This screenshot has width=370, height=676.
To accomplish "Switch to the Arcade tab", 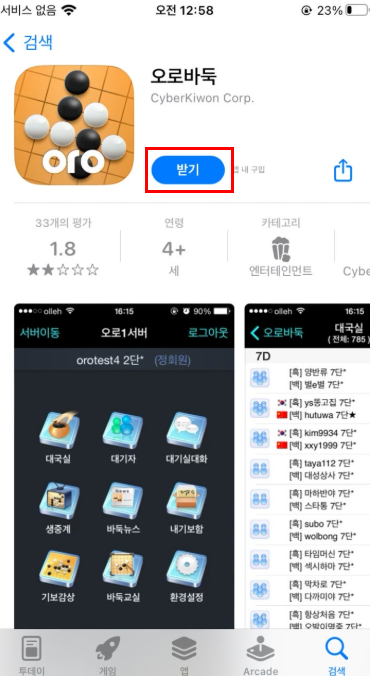I will 260,655.
